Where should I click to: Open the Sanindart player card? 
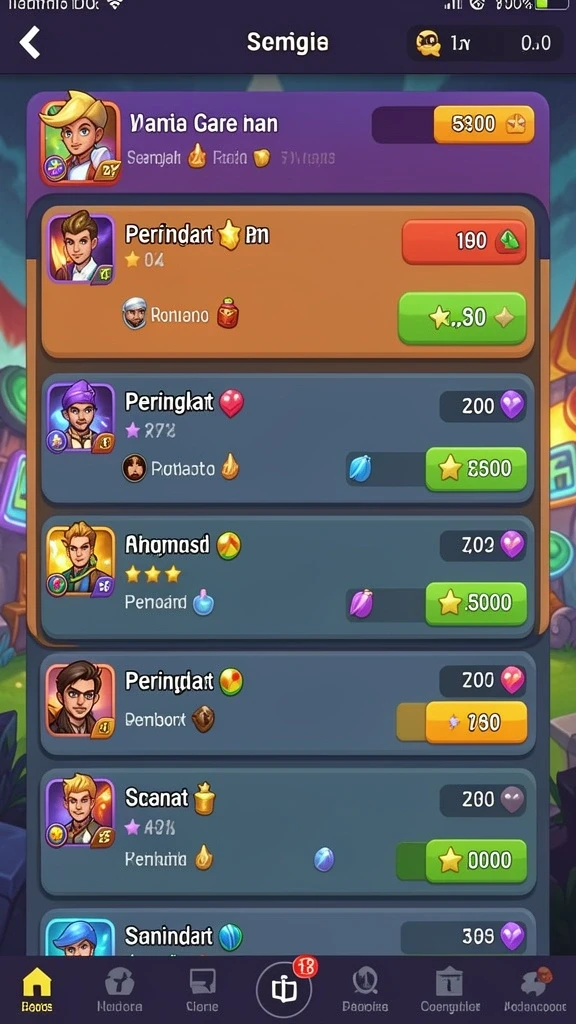(288, 933)
